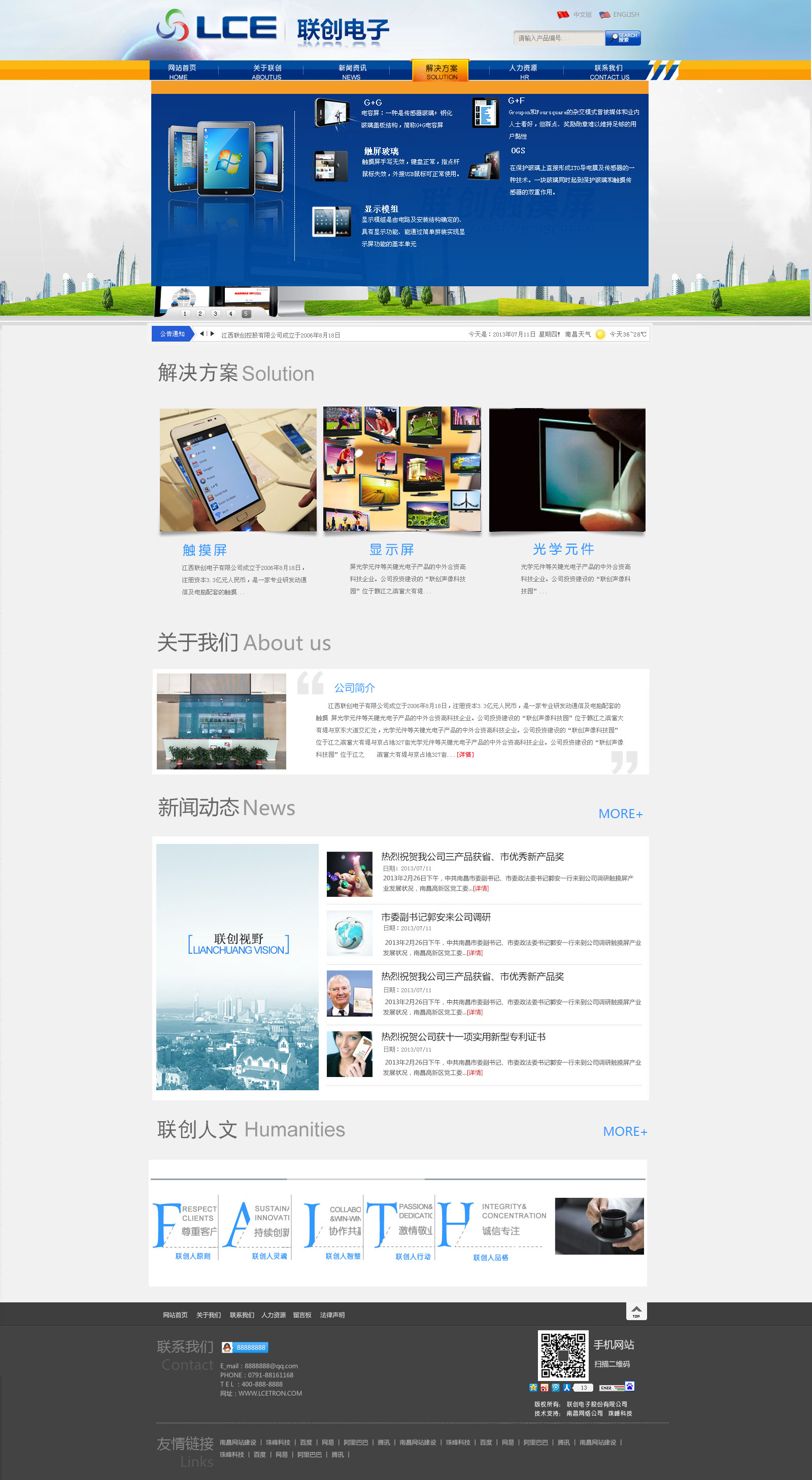Jump back to top with TOP arrow
Image resolution: width=812 pixels, height=1480 pixels.
click(636, 1311)
